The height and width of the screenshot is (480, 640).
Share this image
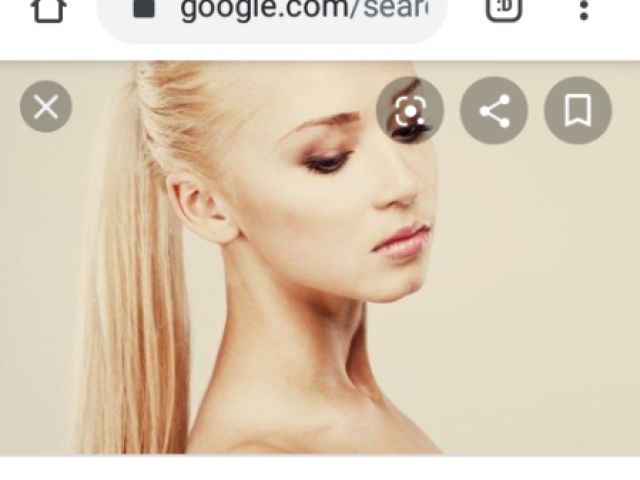[493, 111]
